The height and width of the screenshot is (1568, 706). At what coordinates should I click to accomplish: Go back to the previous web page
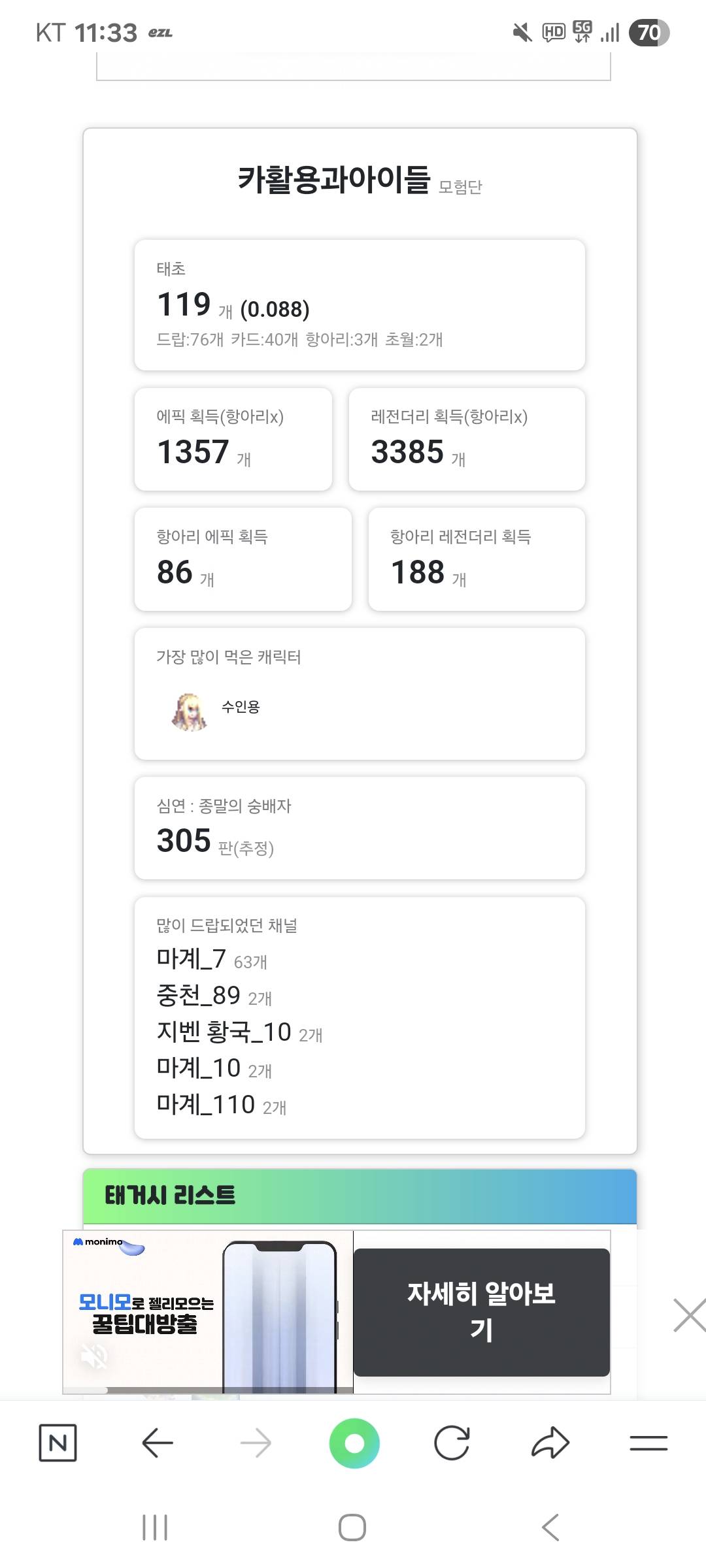point(158,1443)
